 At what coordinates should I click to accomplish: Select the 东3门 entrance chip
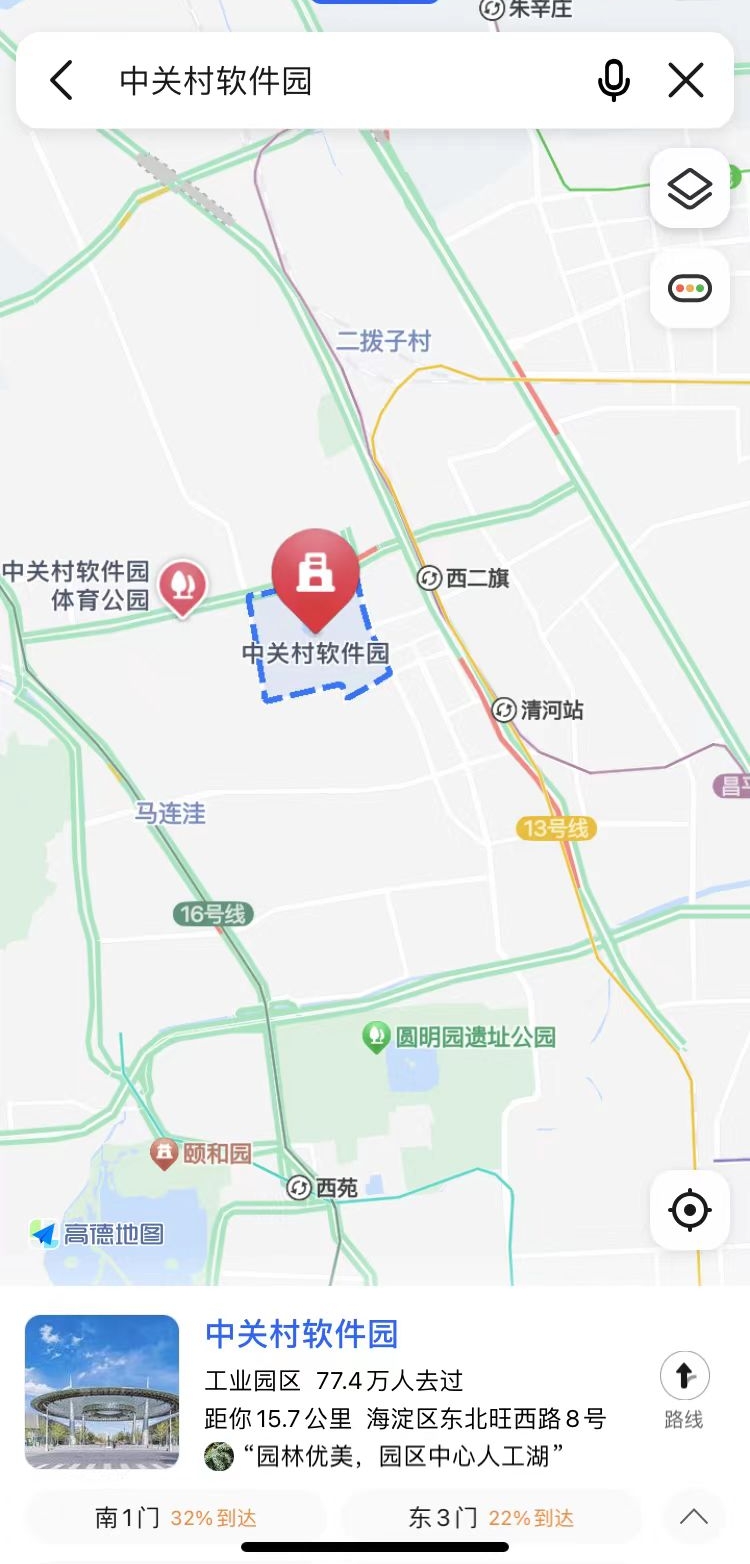490,1518
